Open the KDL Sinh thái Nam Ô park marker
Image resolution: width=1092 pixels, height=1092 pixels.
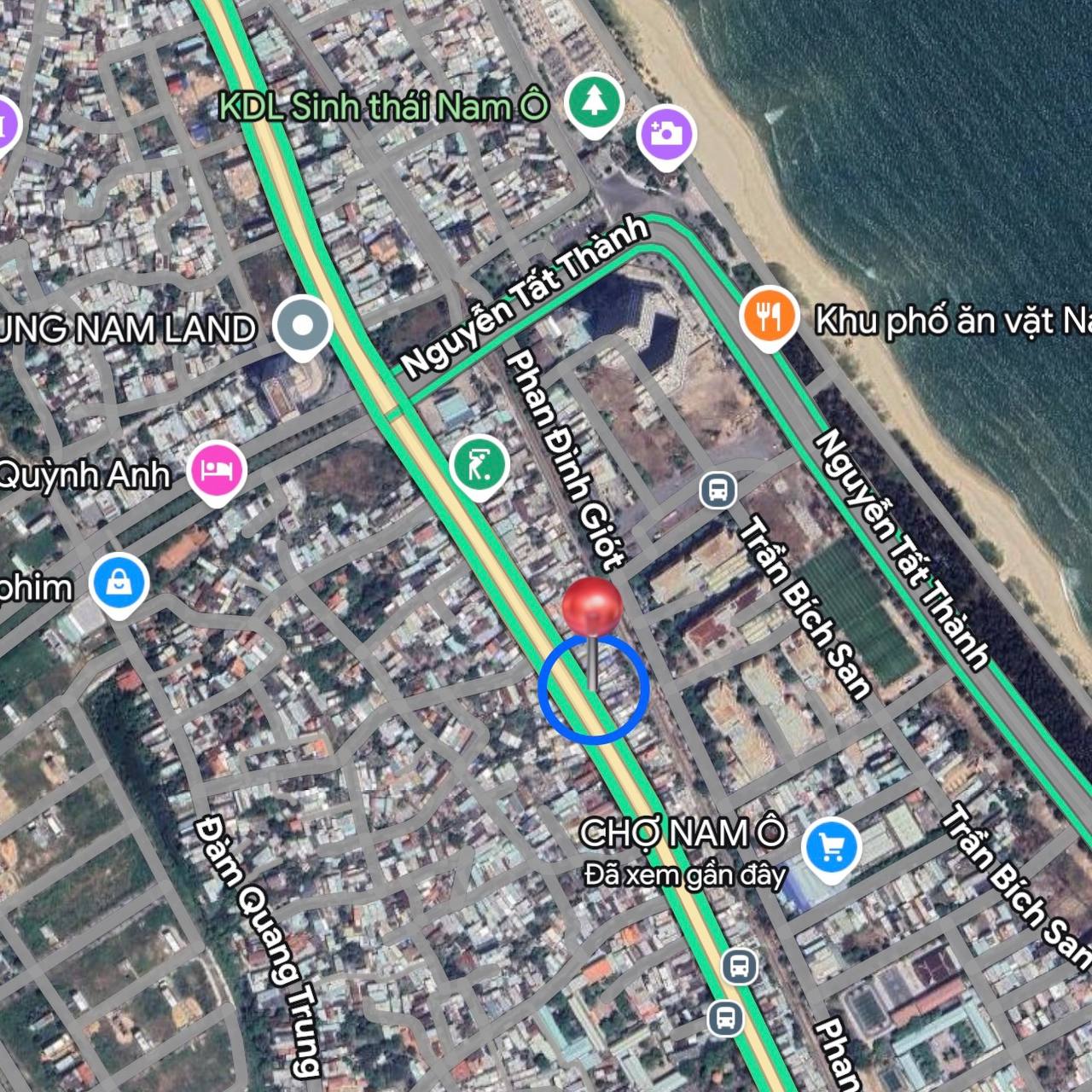pyautogui.click(x=594, y=101)
